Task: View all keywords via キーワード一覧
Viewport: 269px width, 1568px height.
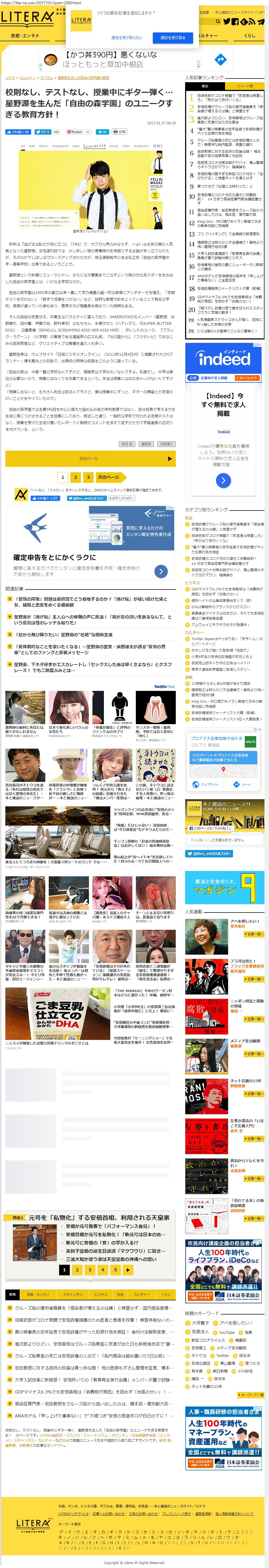Action: (251, 1395)
